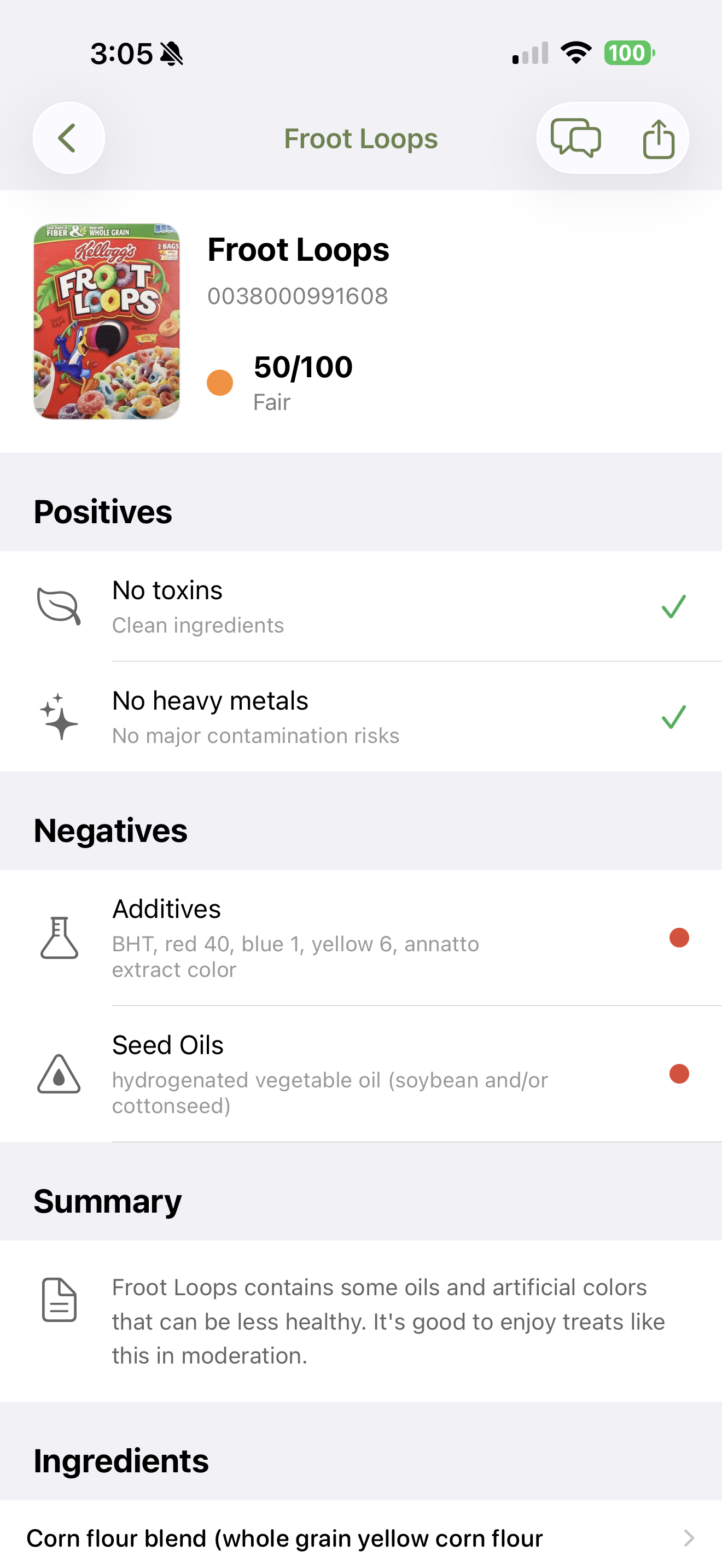
Task: Tap the product barcode number 0038000991608
Action: tap(298, 295)
